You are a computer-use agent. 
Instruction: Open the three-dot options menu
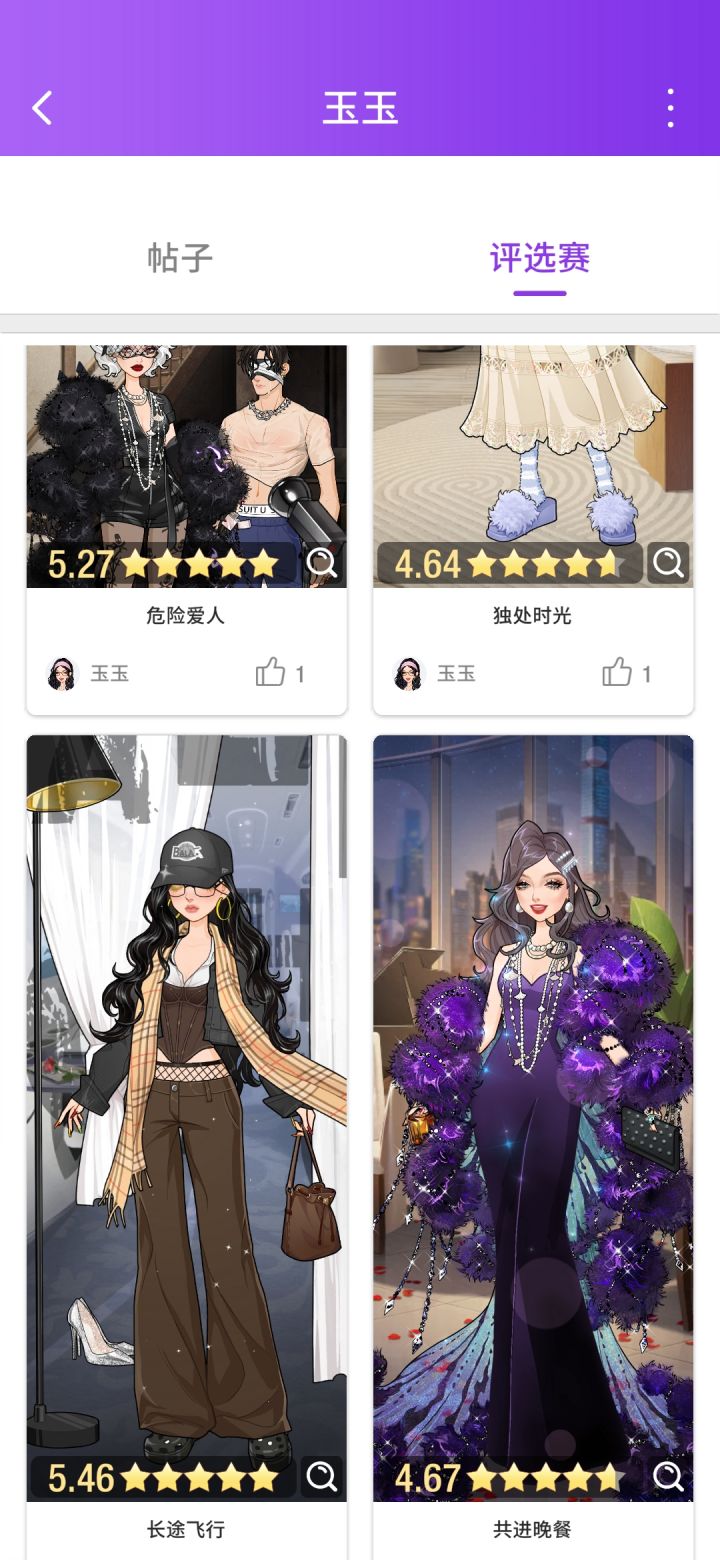(670, 108)
